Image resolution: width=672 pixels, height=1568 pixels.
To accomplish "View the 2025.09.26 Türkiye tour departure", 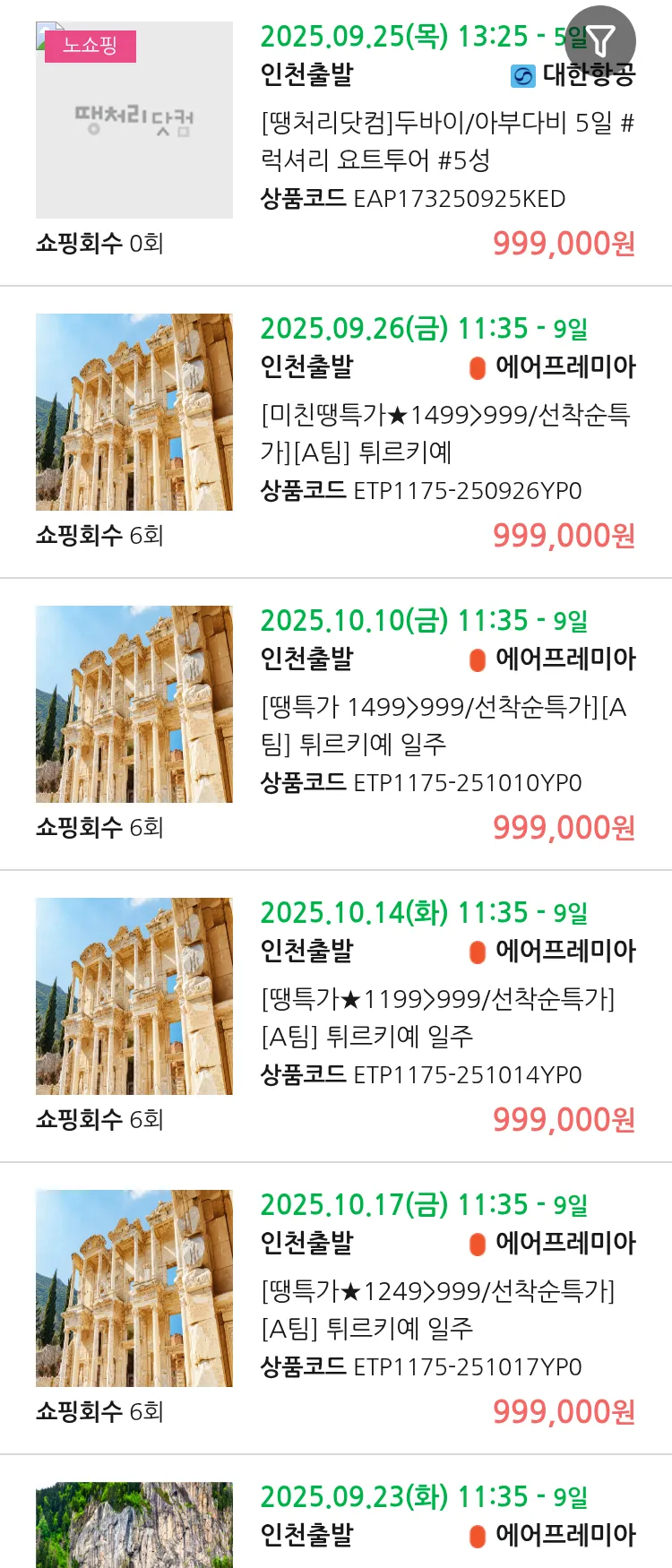I will (x=446, y=433).
